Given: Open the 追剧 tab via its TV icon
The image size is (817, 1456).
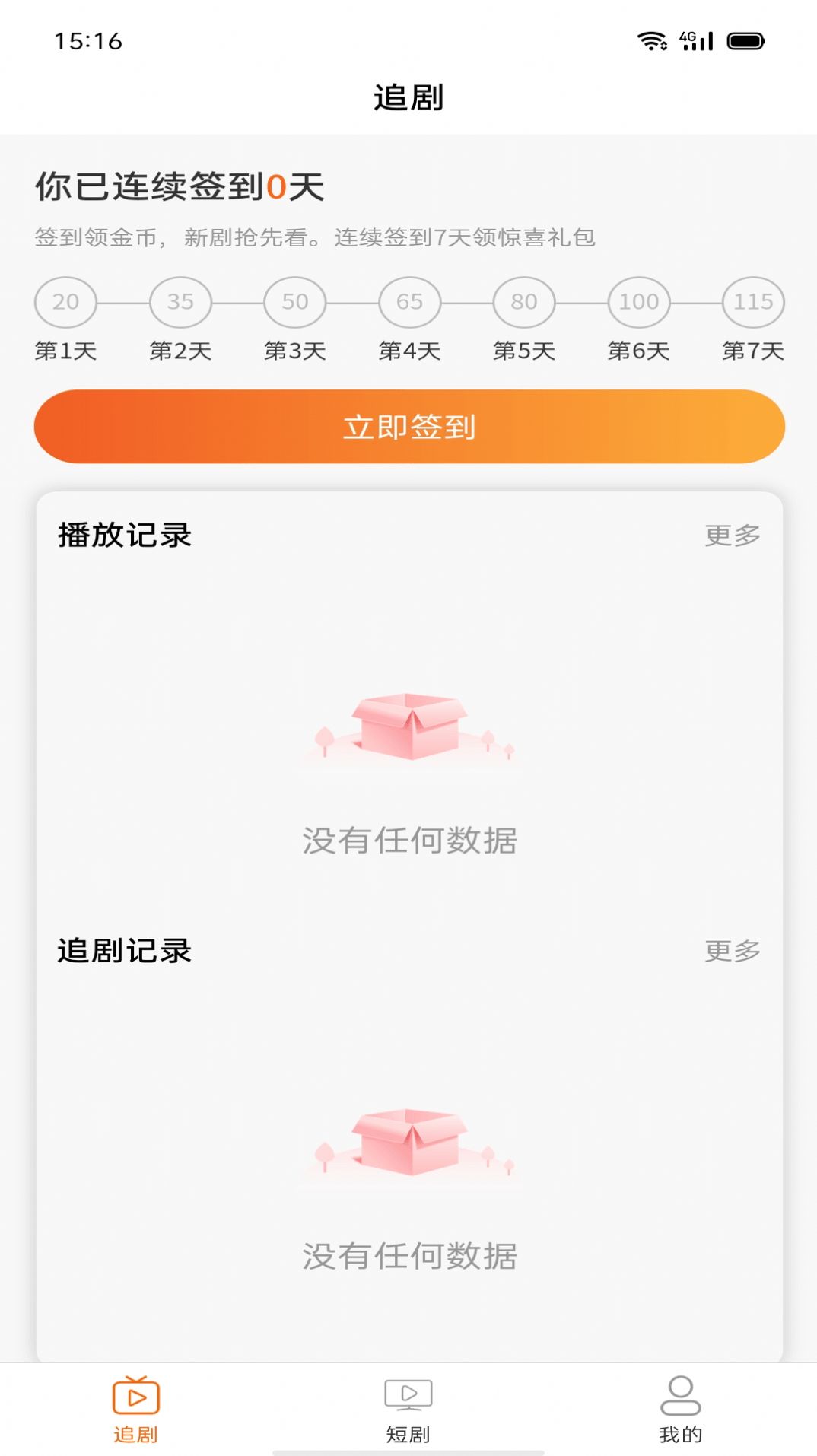Looking at the screenshot, I should point(135,1397).
